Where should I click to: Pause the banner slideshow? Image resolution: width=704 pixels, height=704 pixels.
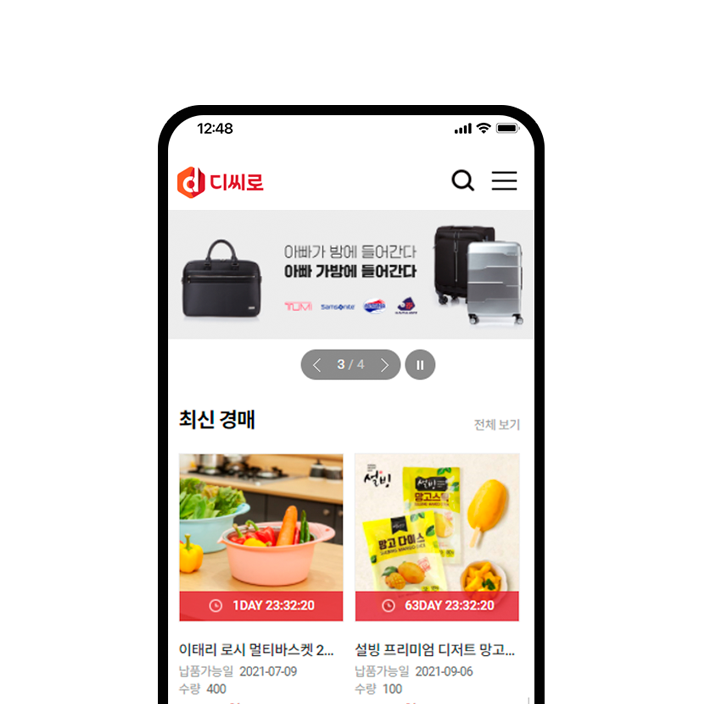pyautogui.click(x=420, y=365)
